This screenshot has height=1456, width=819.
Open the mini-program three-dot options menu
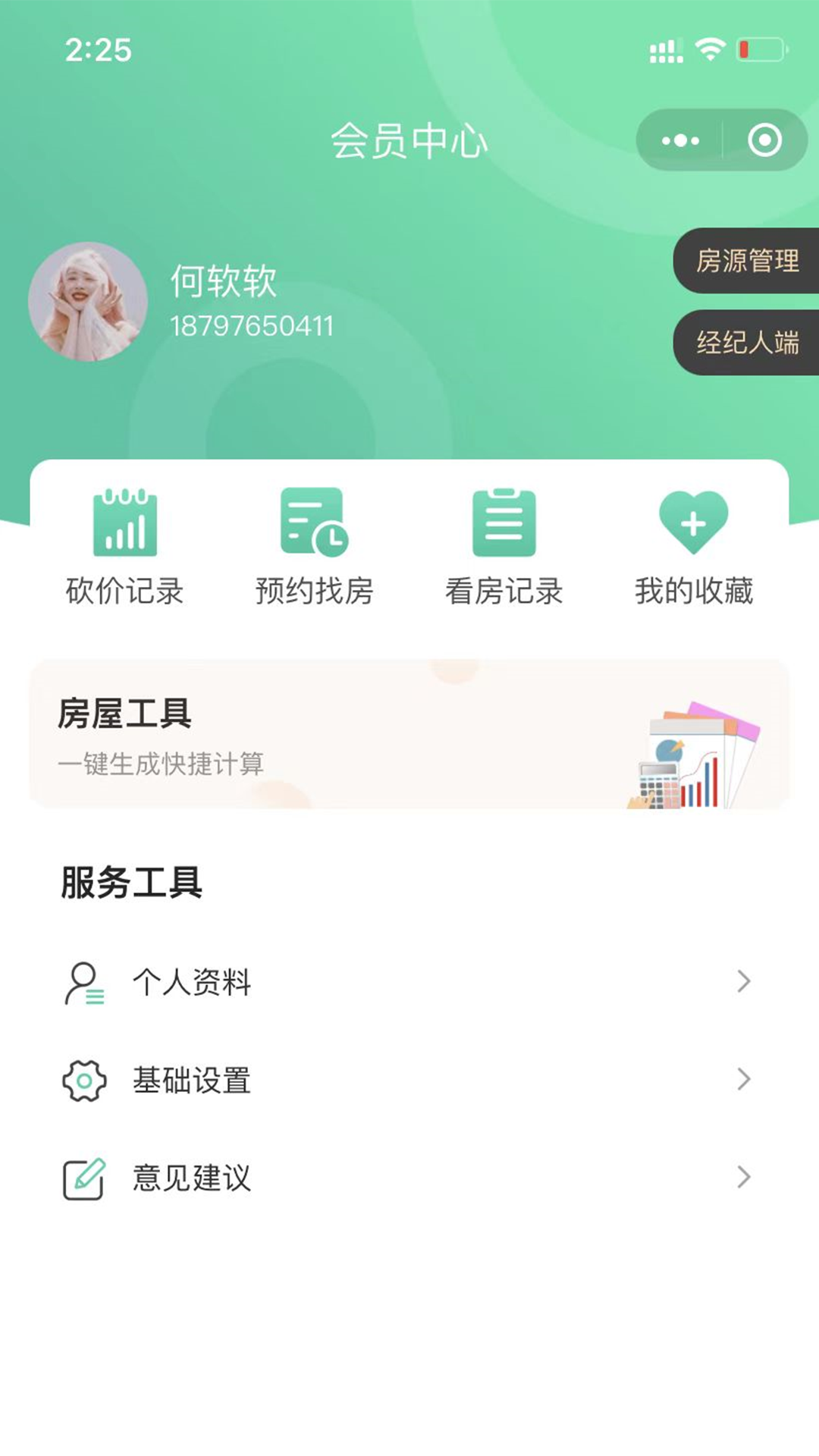(x=679, y=140)
